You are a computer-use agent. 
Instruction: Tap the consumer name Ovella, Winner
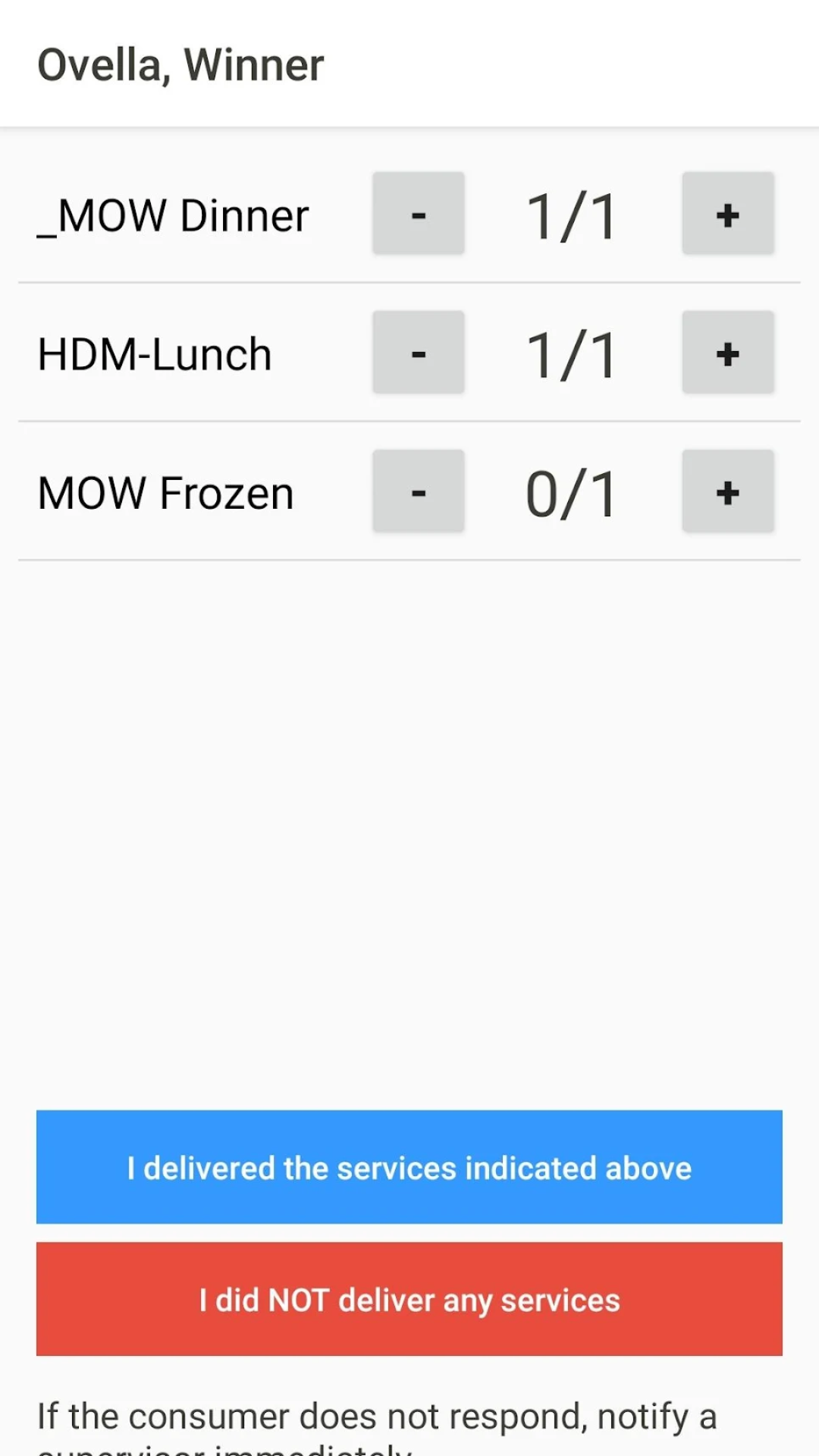click(180, 64)
